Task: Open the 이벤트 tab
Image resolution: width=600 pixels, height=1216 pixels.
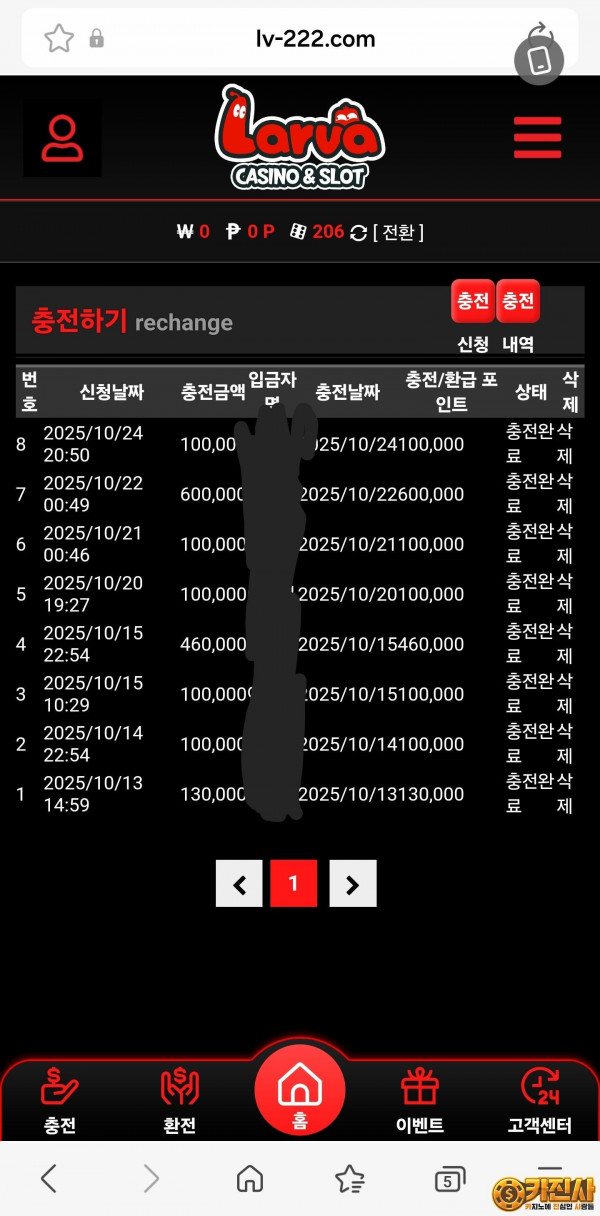Action: [x=419, y=1100]
